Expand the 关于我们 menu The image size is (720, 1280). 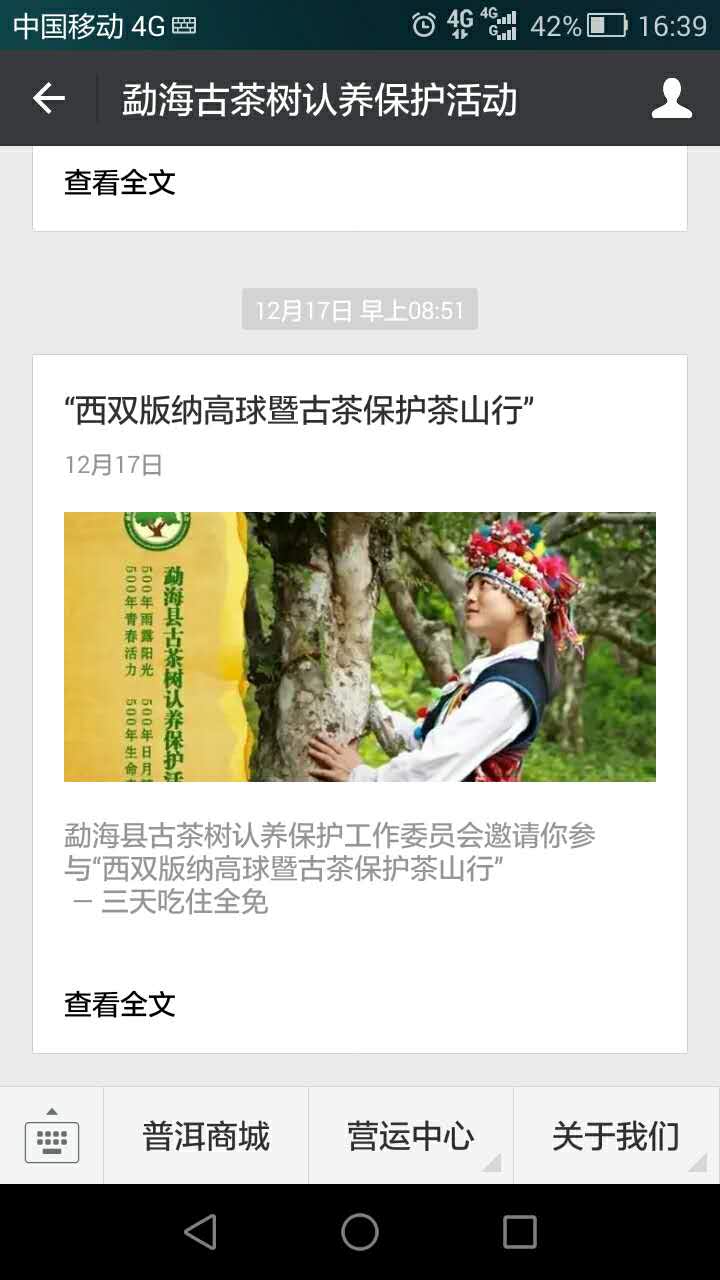click(x=615, y=1136)
